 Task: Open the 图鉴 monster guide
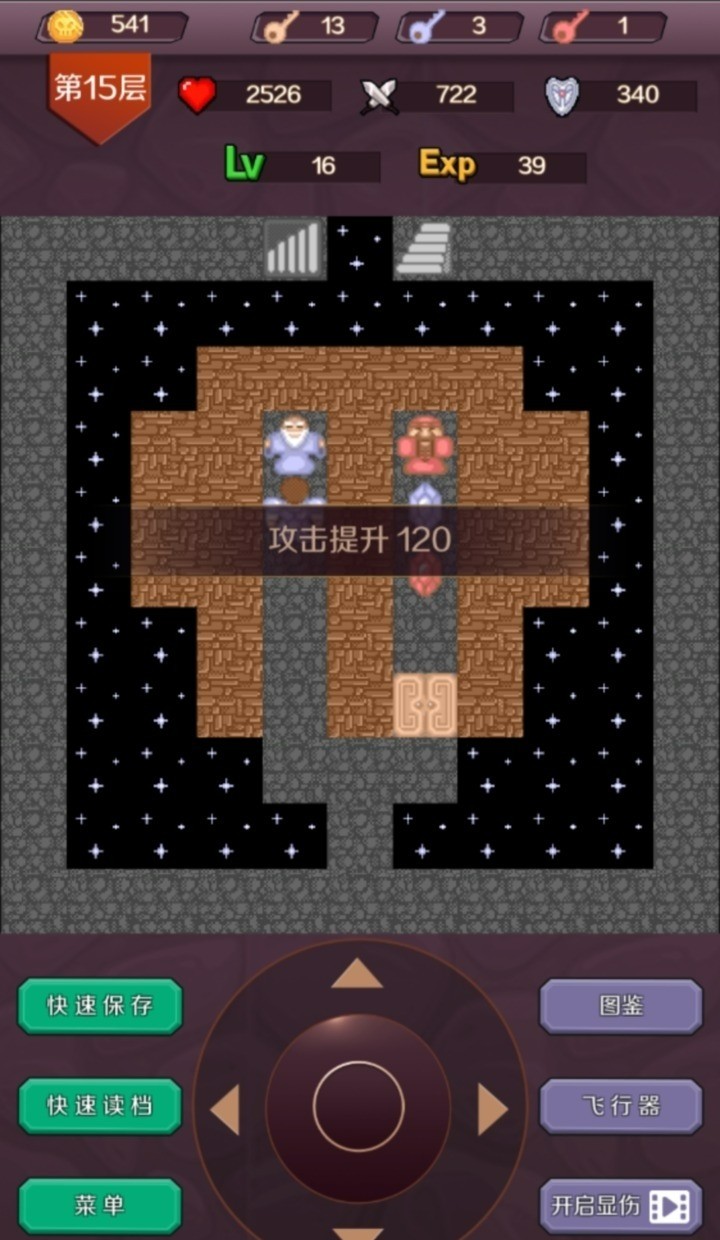pos(621,1006)
